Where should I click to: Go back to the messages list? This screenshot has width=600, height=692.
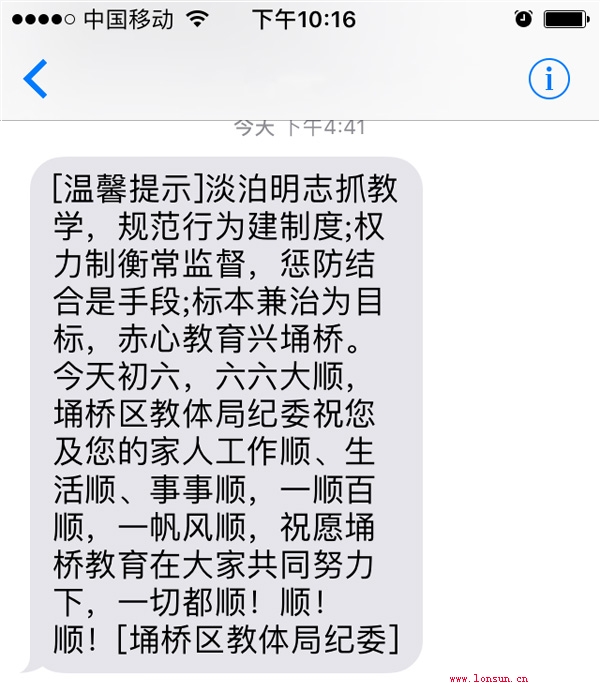(35, 78)
